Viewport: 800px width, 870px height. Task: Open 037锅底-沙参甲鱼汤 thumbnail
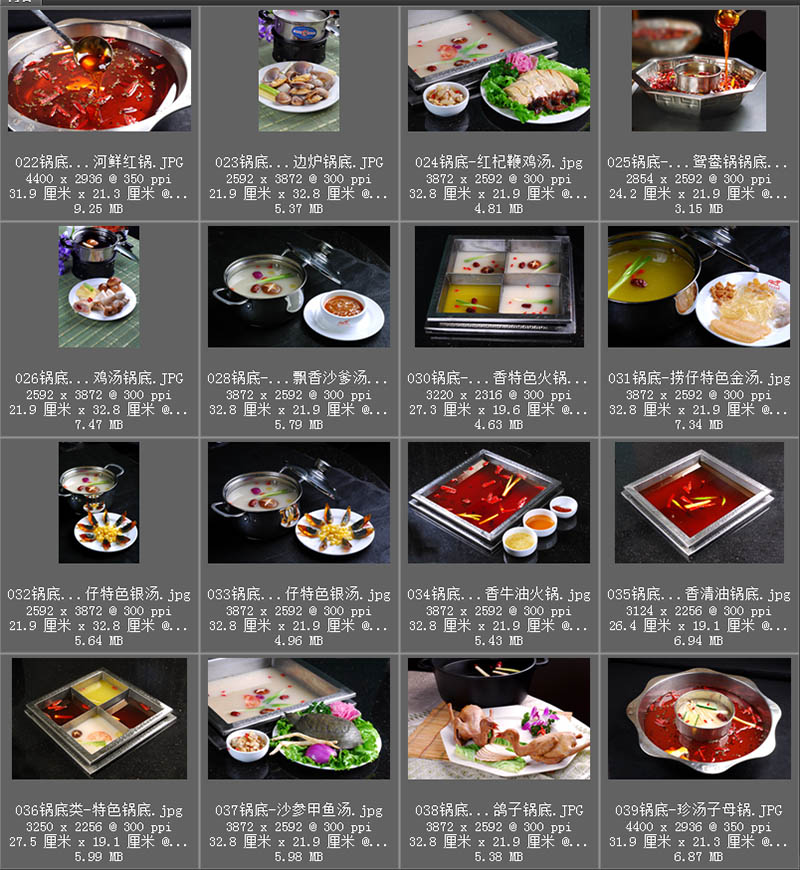pyautogui.click(x=299, y=719)
